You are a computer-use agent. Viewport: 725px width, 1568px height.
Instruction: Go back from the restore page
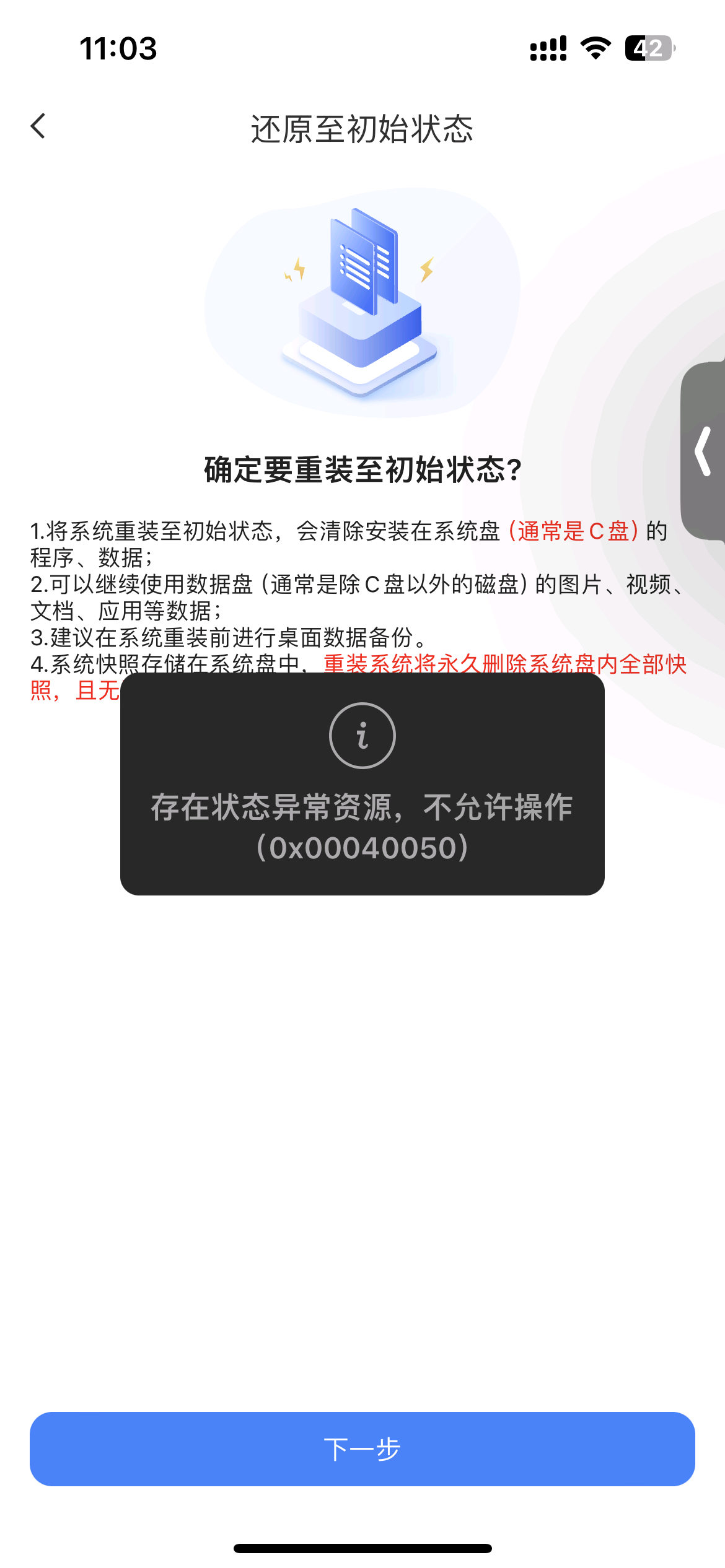pos(38,126)
